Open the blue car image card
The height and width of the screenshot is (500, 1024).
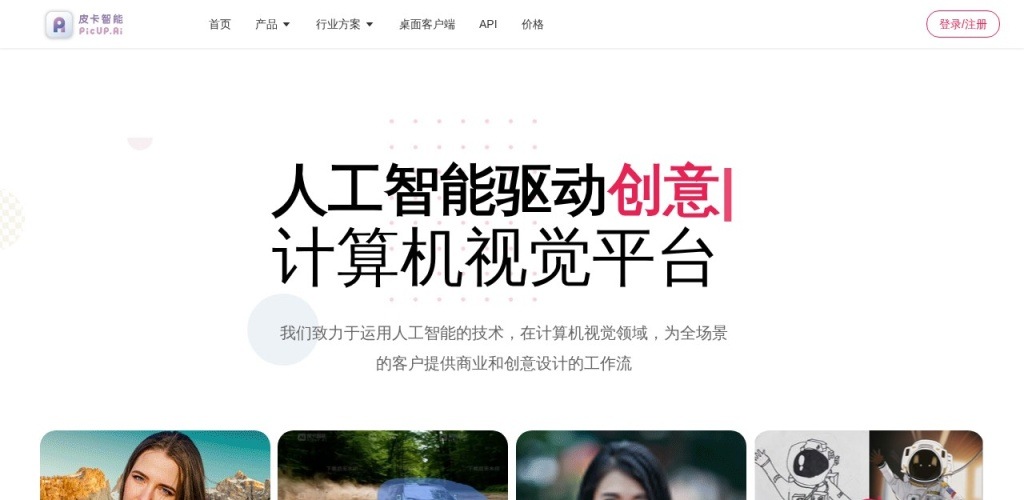[x=393, y=465]
